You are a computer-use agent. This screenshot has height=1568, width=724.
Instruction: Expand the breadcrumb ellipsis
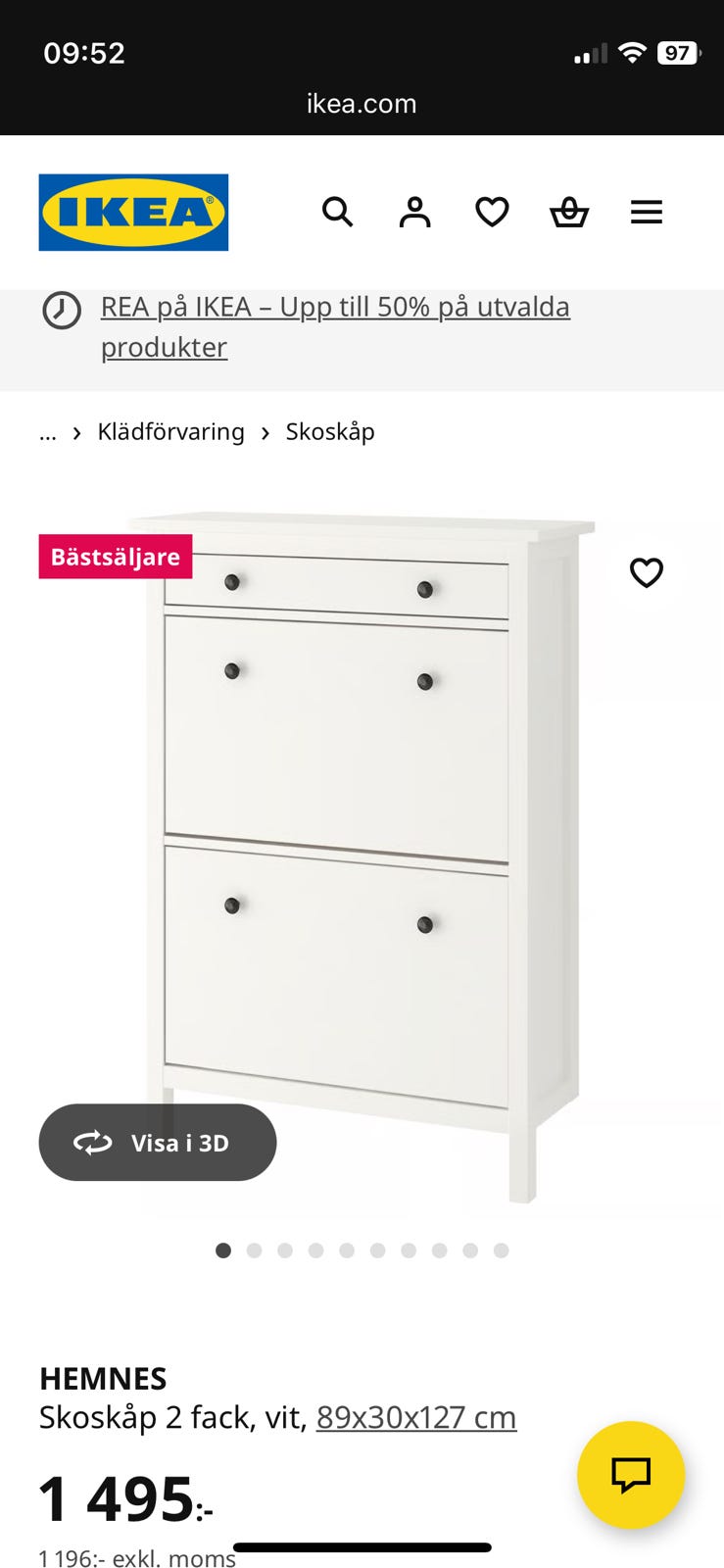point(47,432)
